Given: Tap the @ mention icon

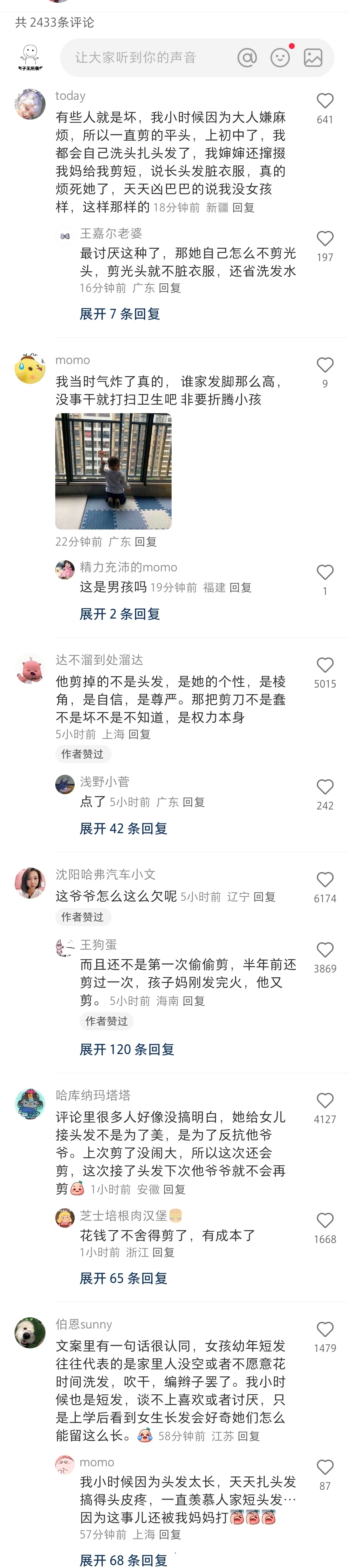Looking at the screenshot, I should point(247,58).
